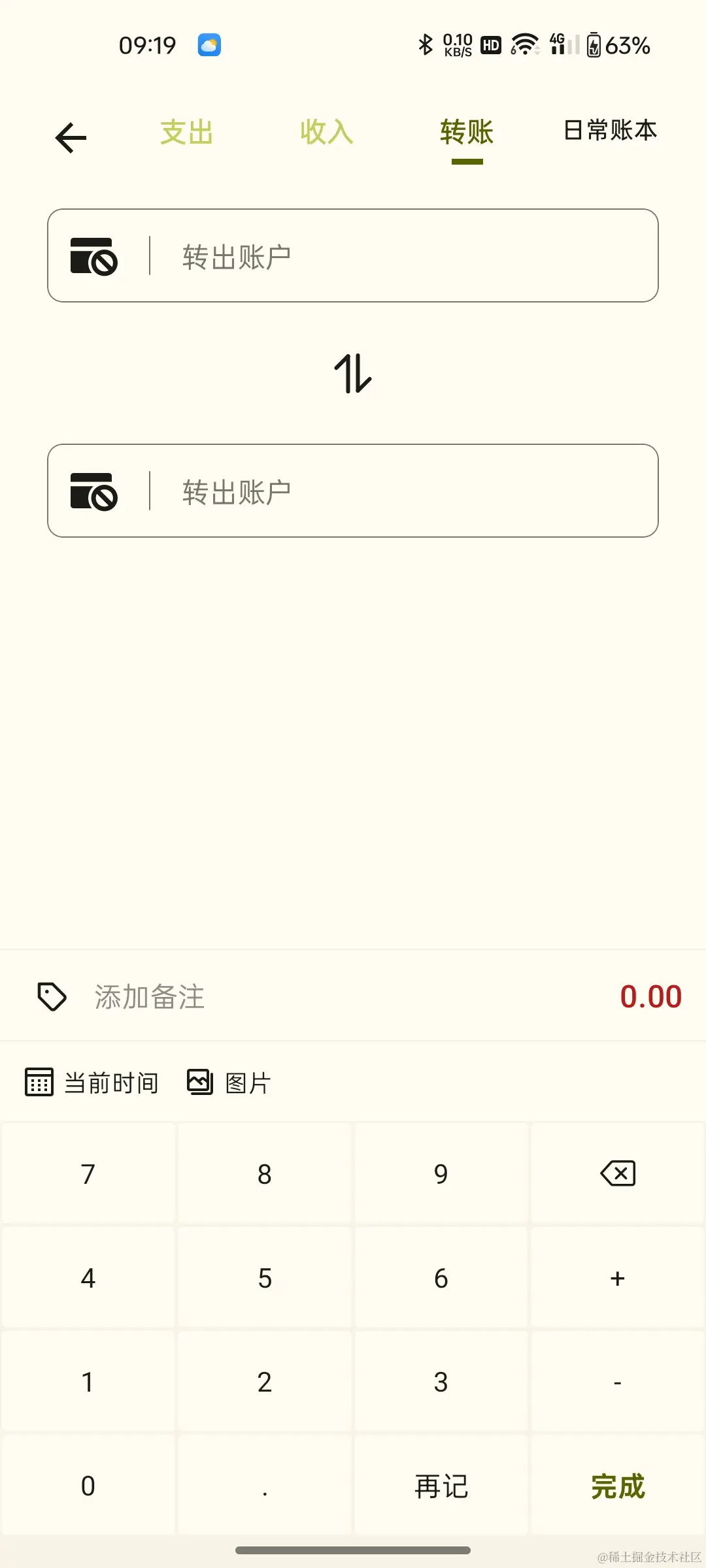Open the 日常账本 ledger selector

[610, 131]
